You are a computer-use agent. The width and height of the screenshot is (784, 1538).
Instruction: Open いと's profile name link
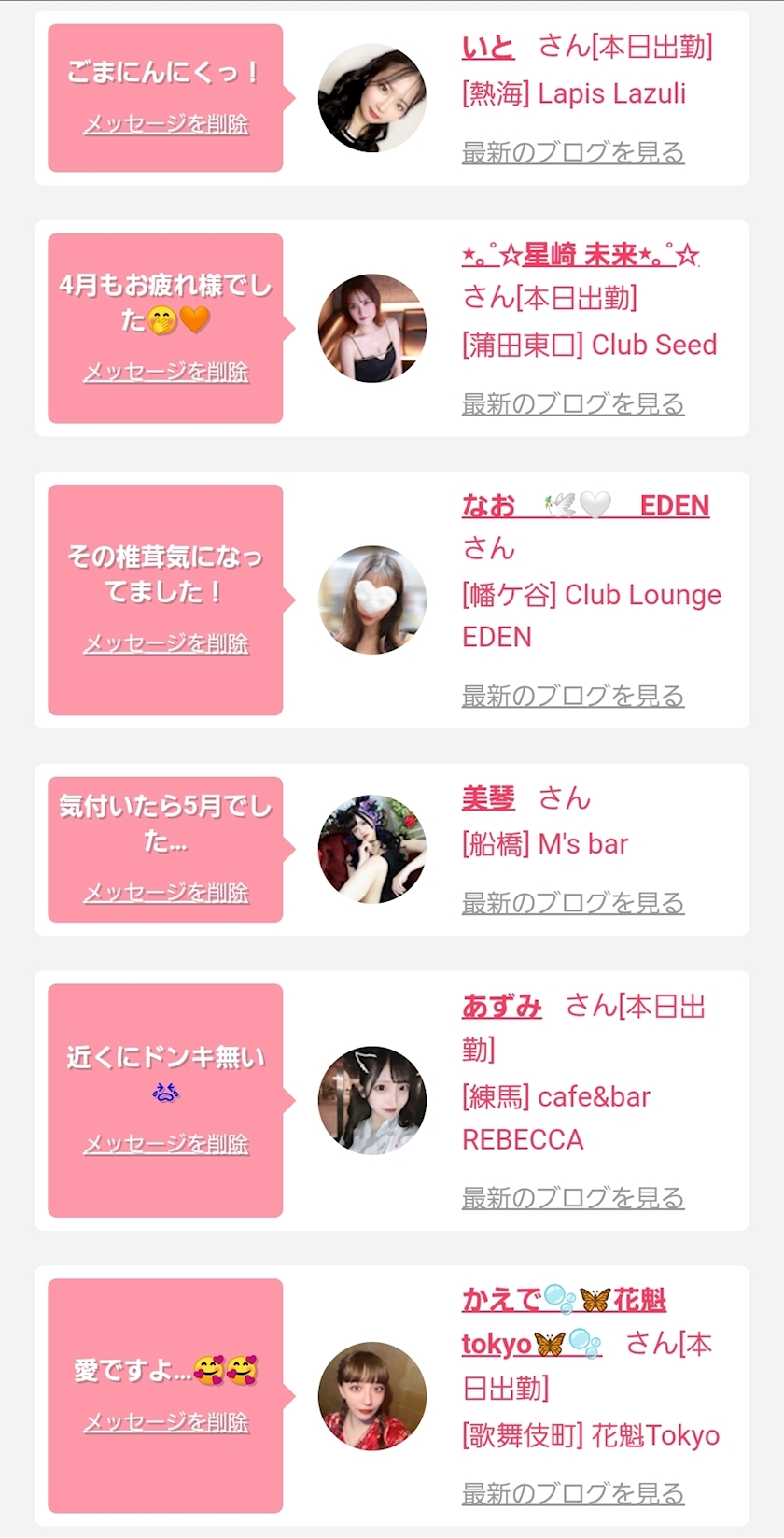click(487, 47)
